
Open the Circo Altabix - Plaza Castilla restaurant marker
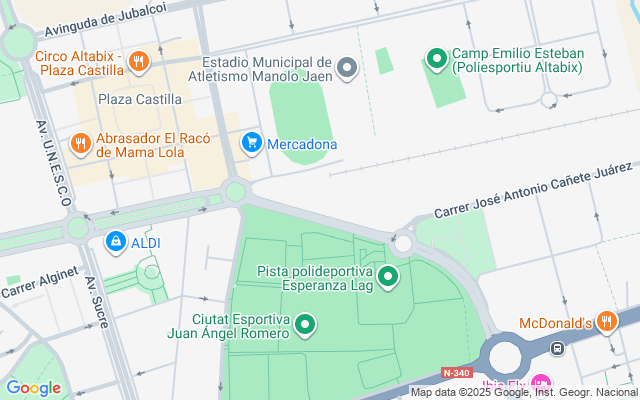139,61
